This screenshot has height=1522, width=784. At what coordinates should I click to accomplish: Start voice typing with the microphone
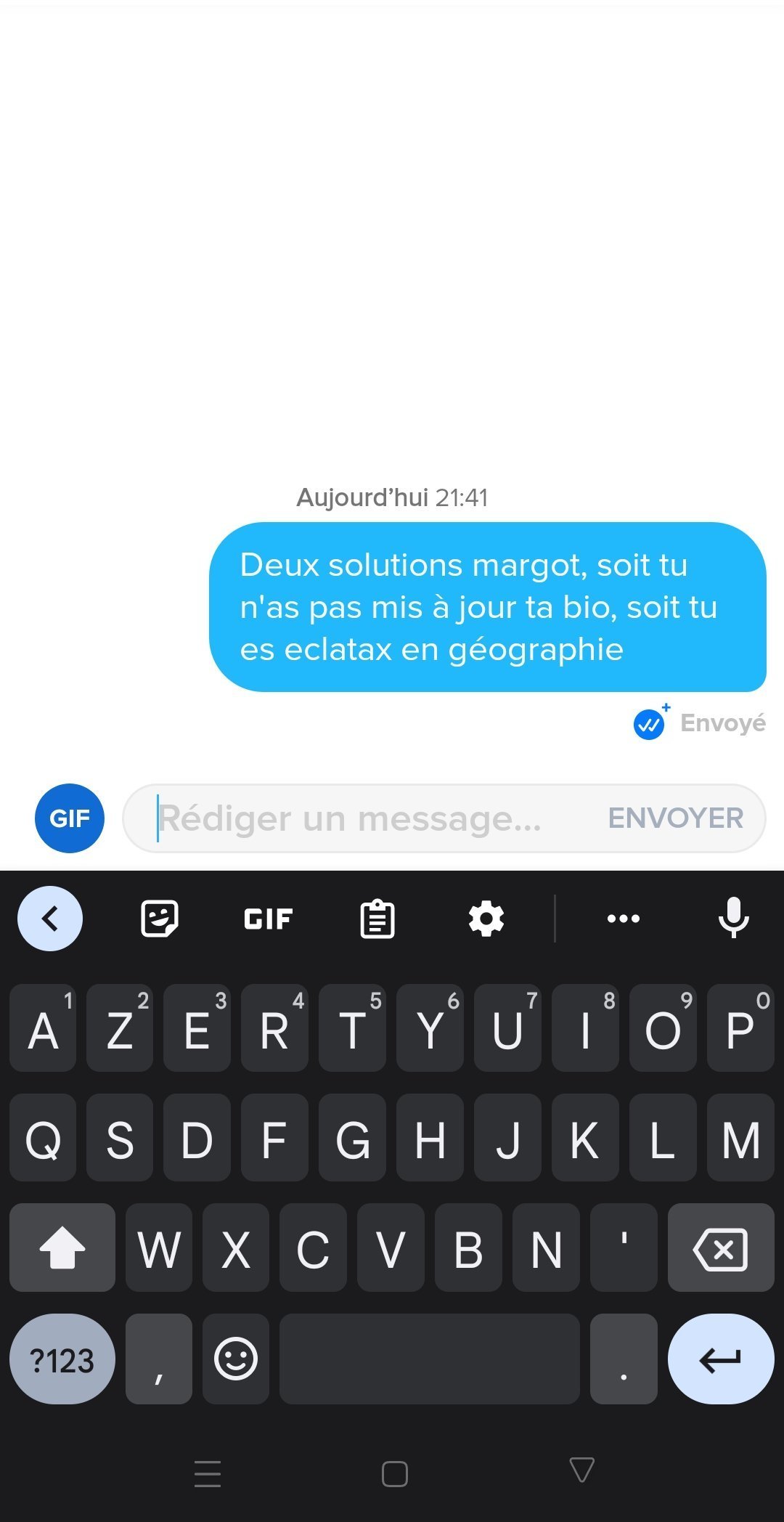tap(733, 917)
